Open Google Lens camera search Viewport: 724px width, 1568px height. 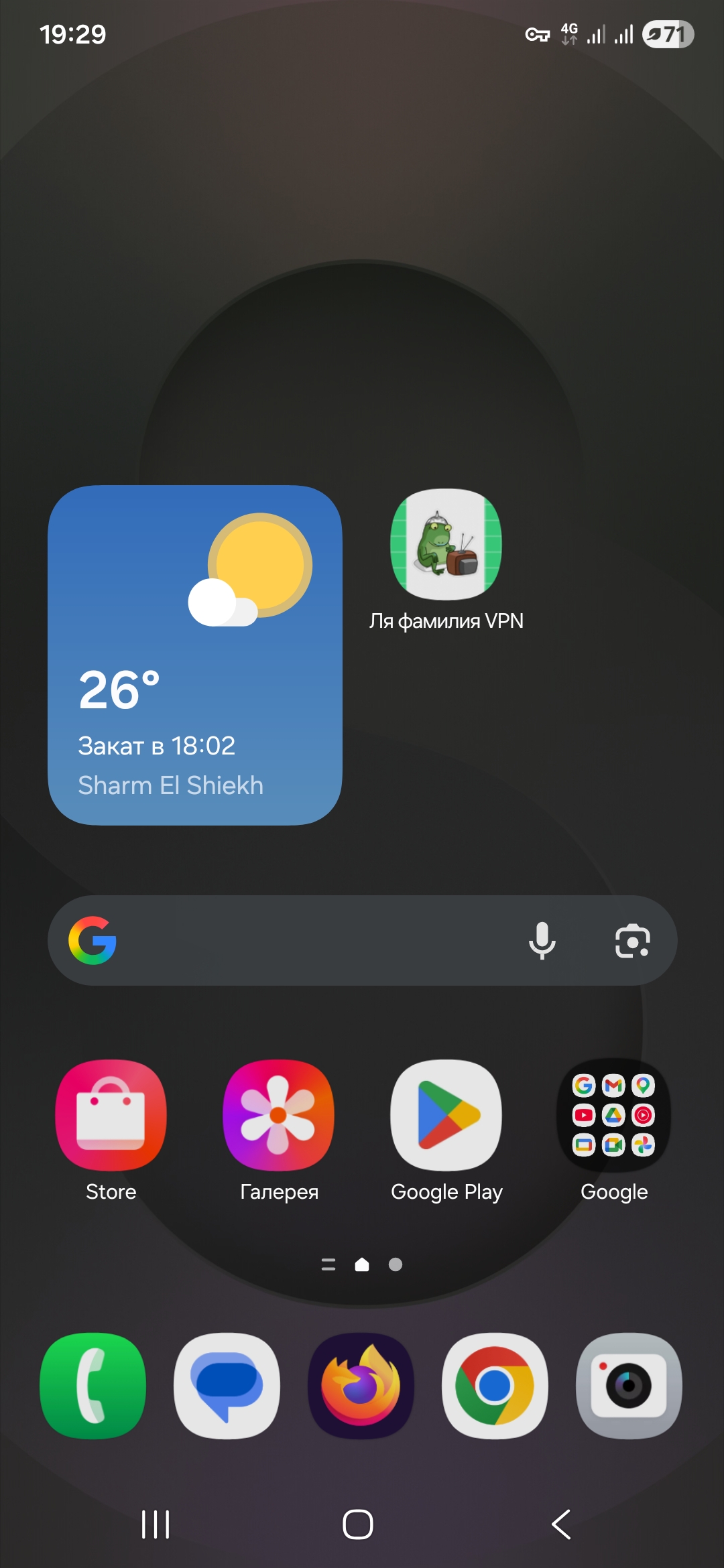[632, 941]
